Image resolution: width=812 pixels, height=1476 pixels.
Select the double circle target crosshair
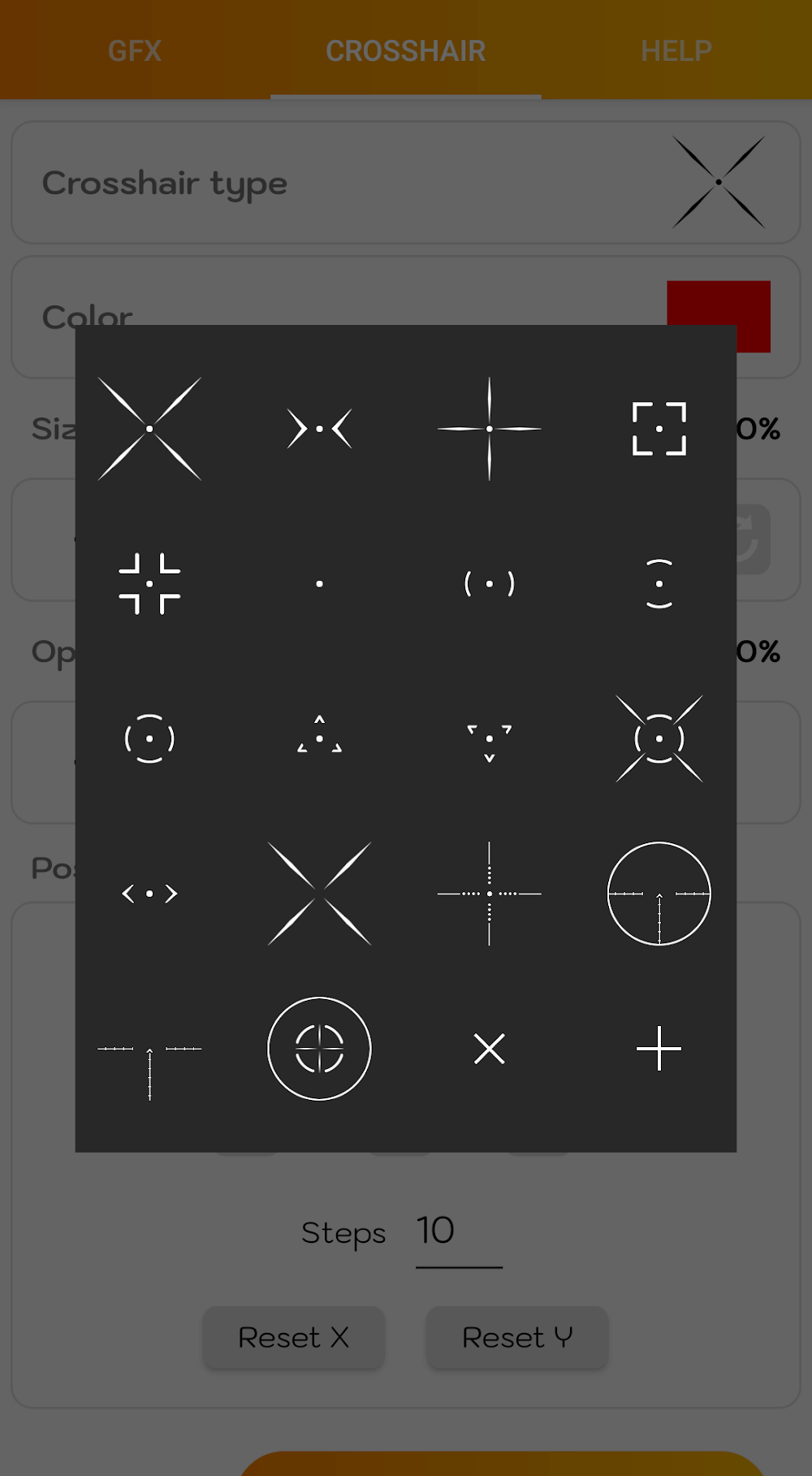click(319, 1049)
